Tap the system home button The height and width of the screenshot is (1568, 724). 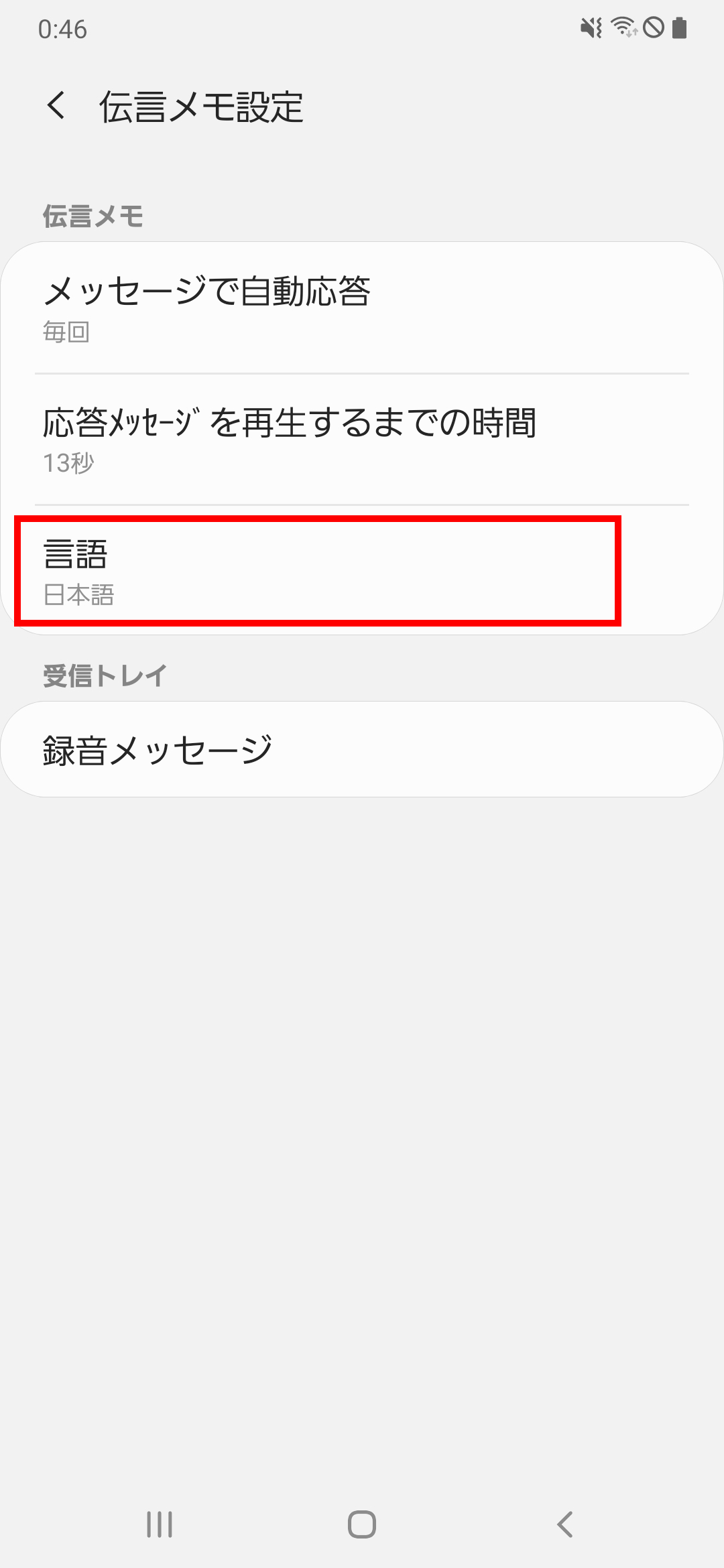pyautogui.click(x=362, y=1524)
